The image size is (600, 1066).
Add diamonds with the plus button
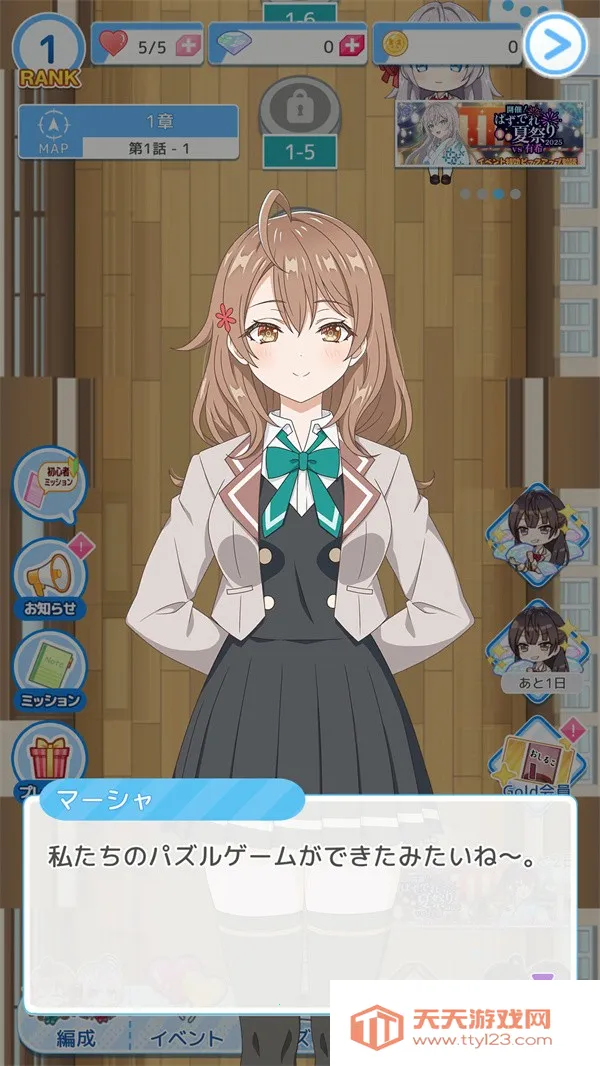350,44
